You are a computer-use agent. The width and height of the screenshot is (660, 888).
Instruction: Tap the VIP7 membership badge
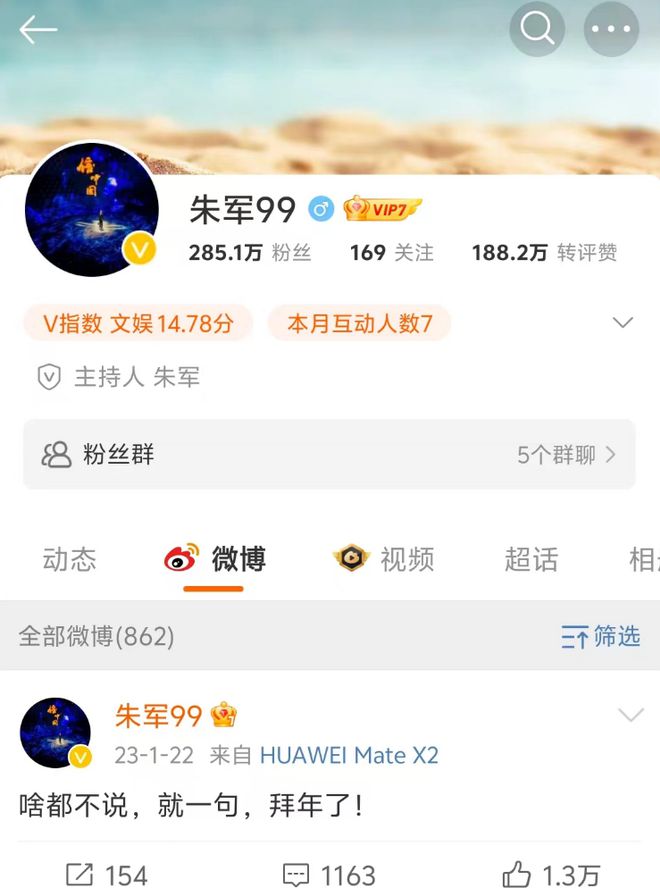point(382,209)
